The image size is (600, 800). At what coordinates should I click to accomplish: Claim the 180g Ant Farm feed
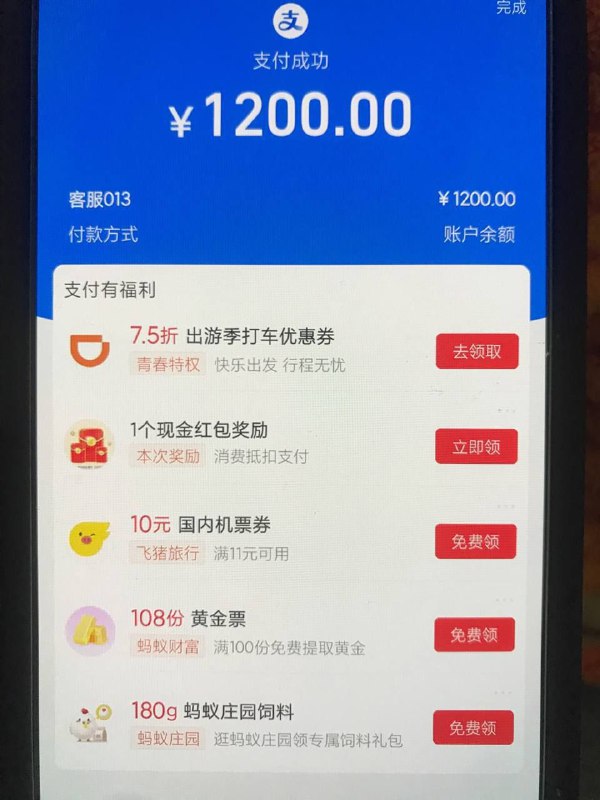[x=473, y=727]
